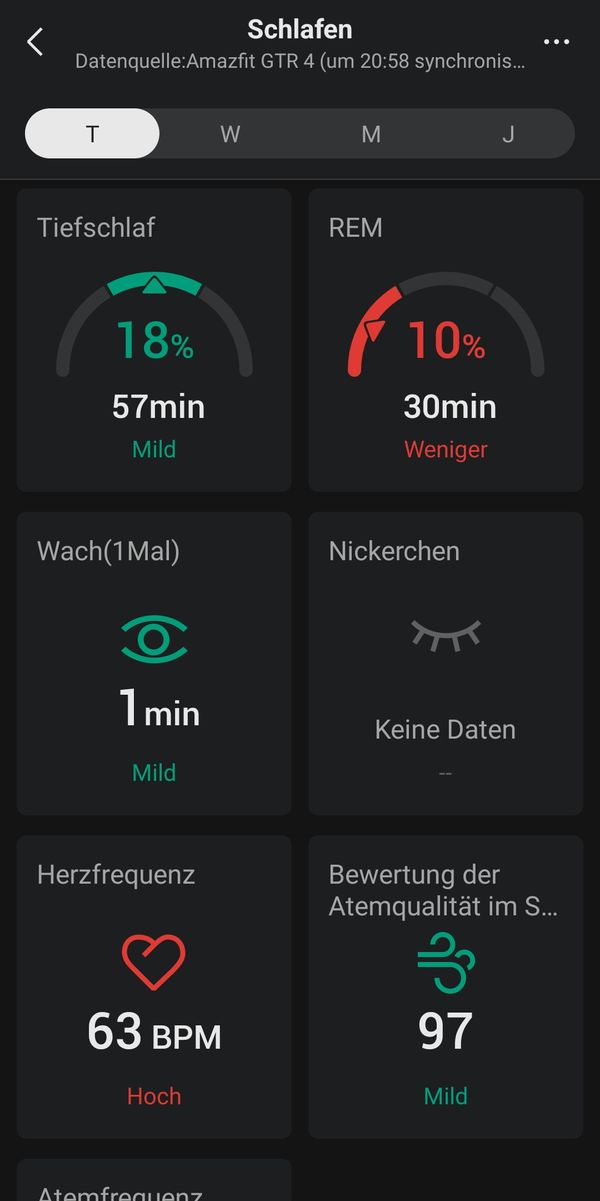Open the REM card
This screenshot has height=1201, width=600.
point(445,340)
